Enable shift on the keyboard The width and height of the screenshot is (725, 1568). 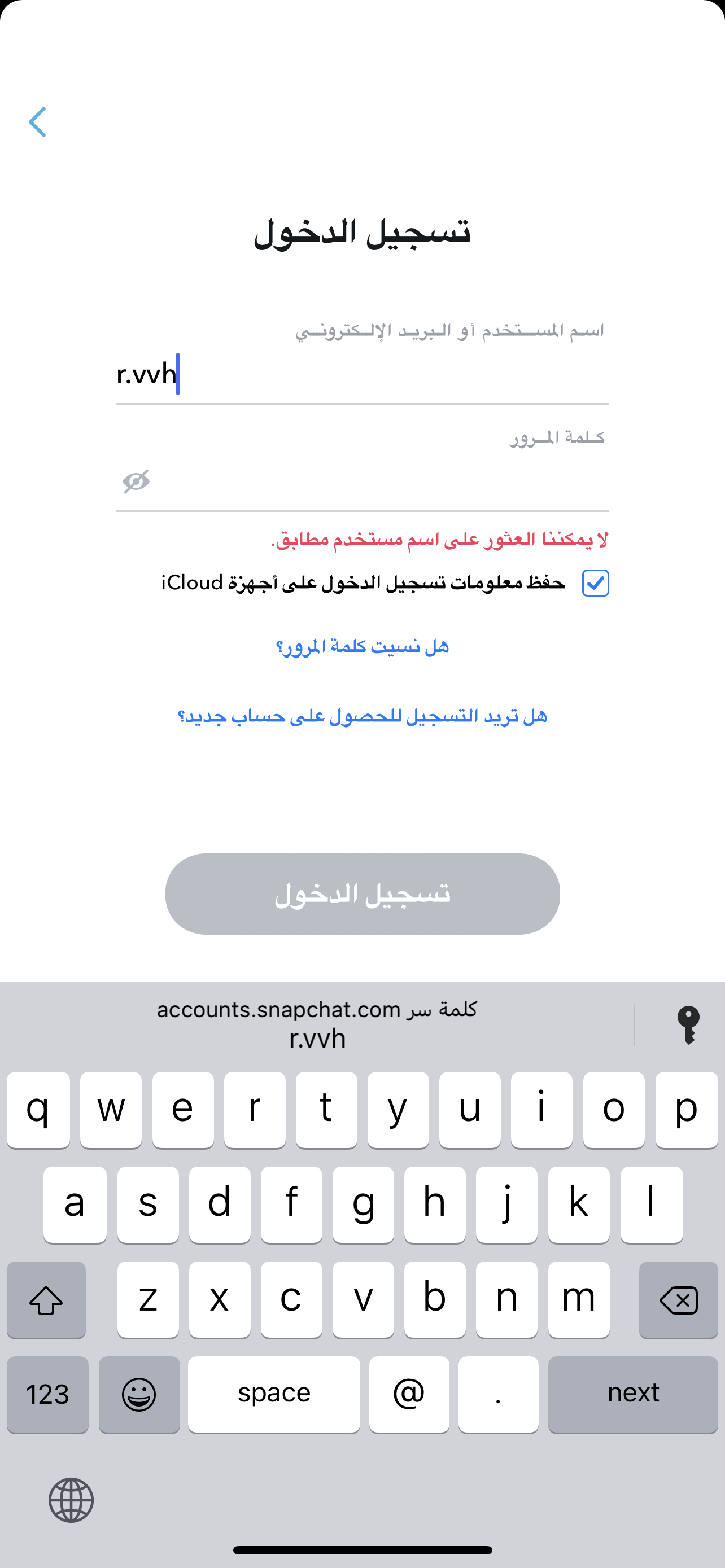(46, 1301)
